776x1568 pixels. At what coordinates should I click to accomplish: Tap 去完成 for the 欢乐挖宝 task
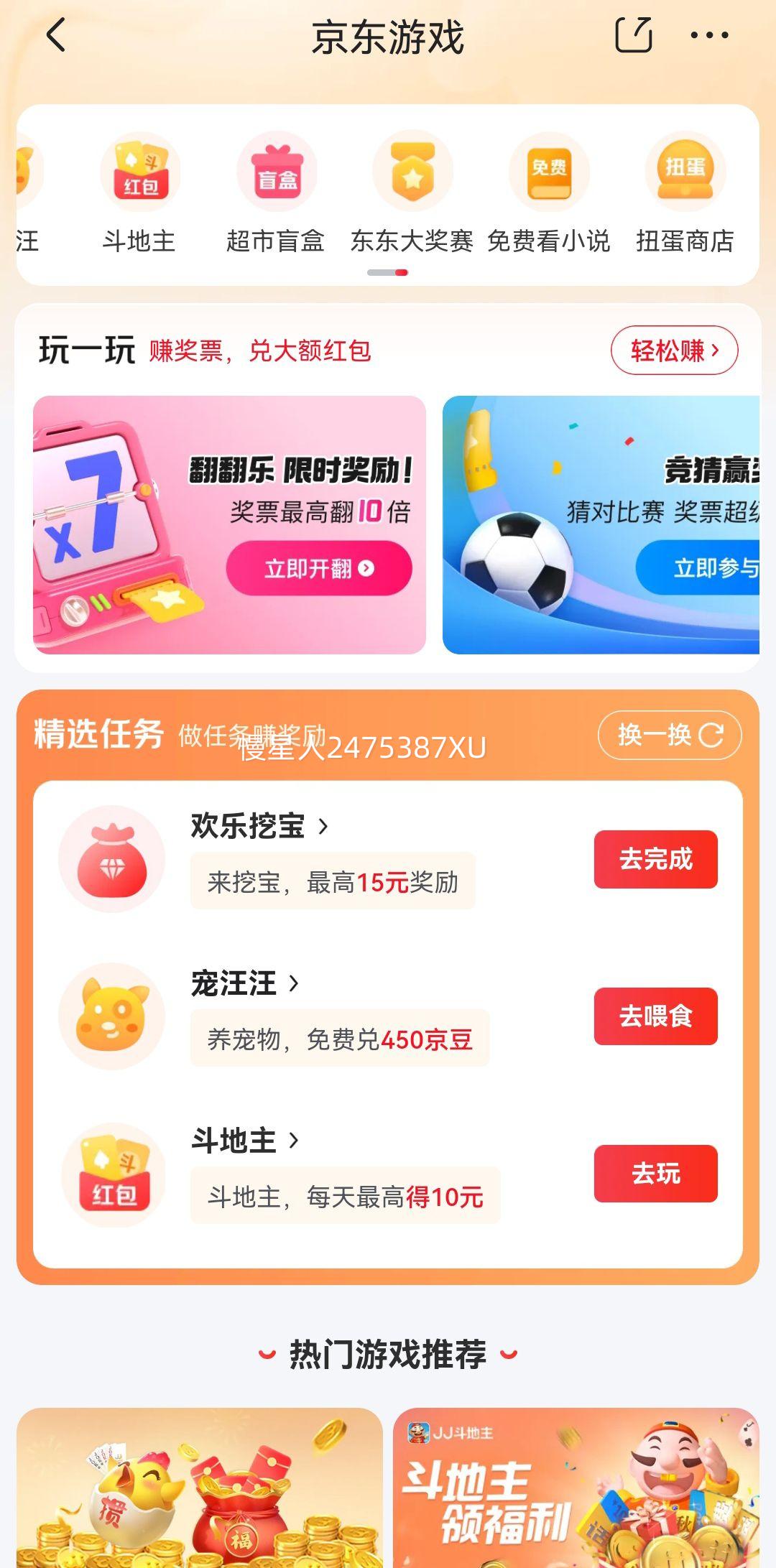656,860
